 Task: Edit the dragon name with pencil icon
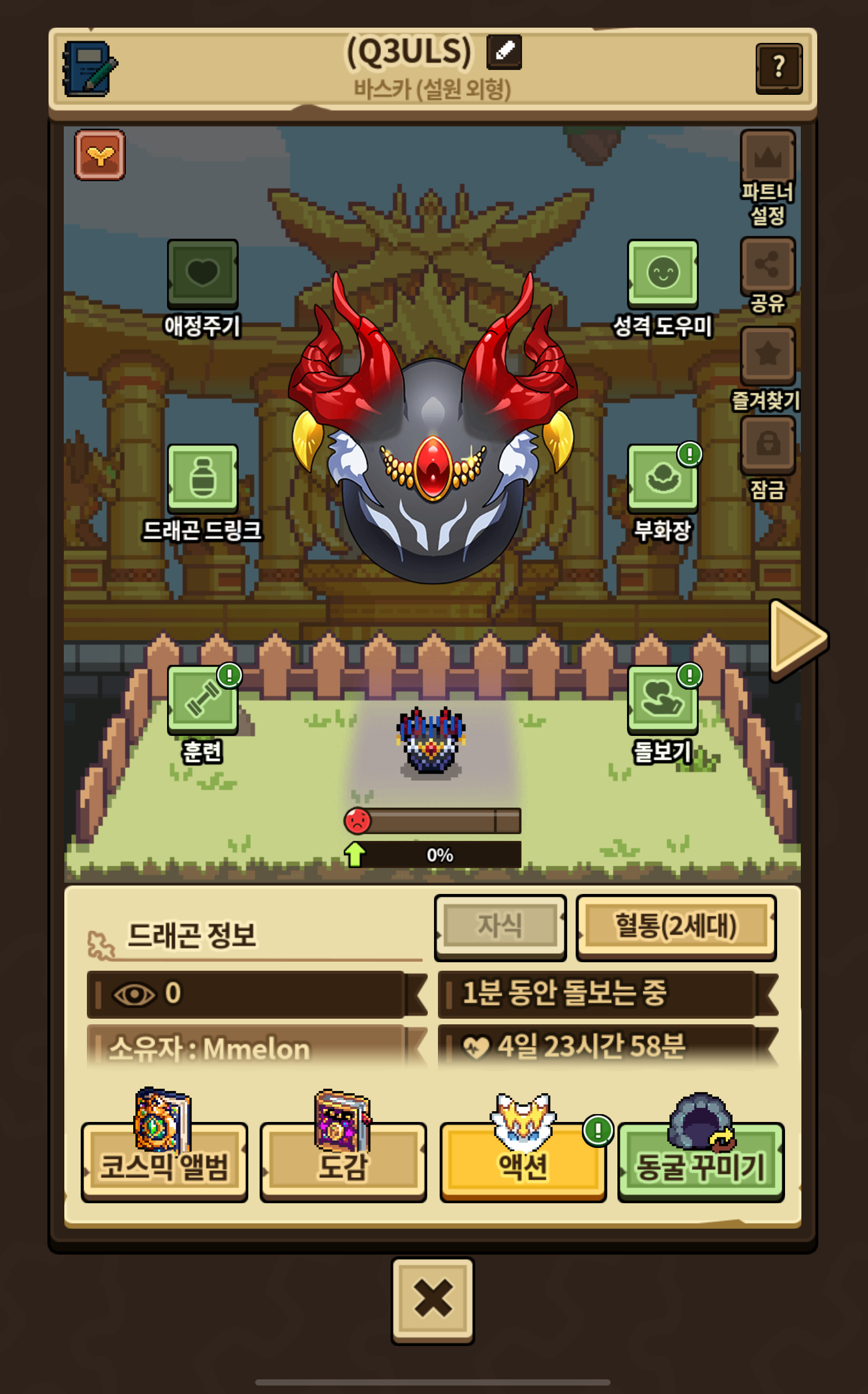(503, 52)
